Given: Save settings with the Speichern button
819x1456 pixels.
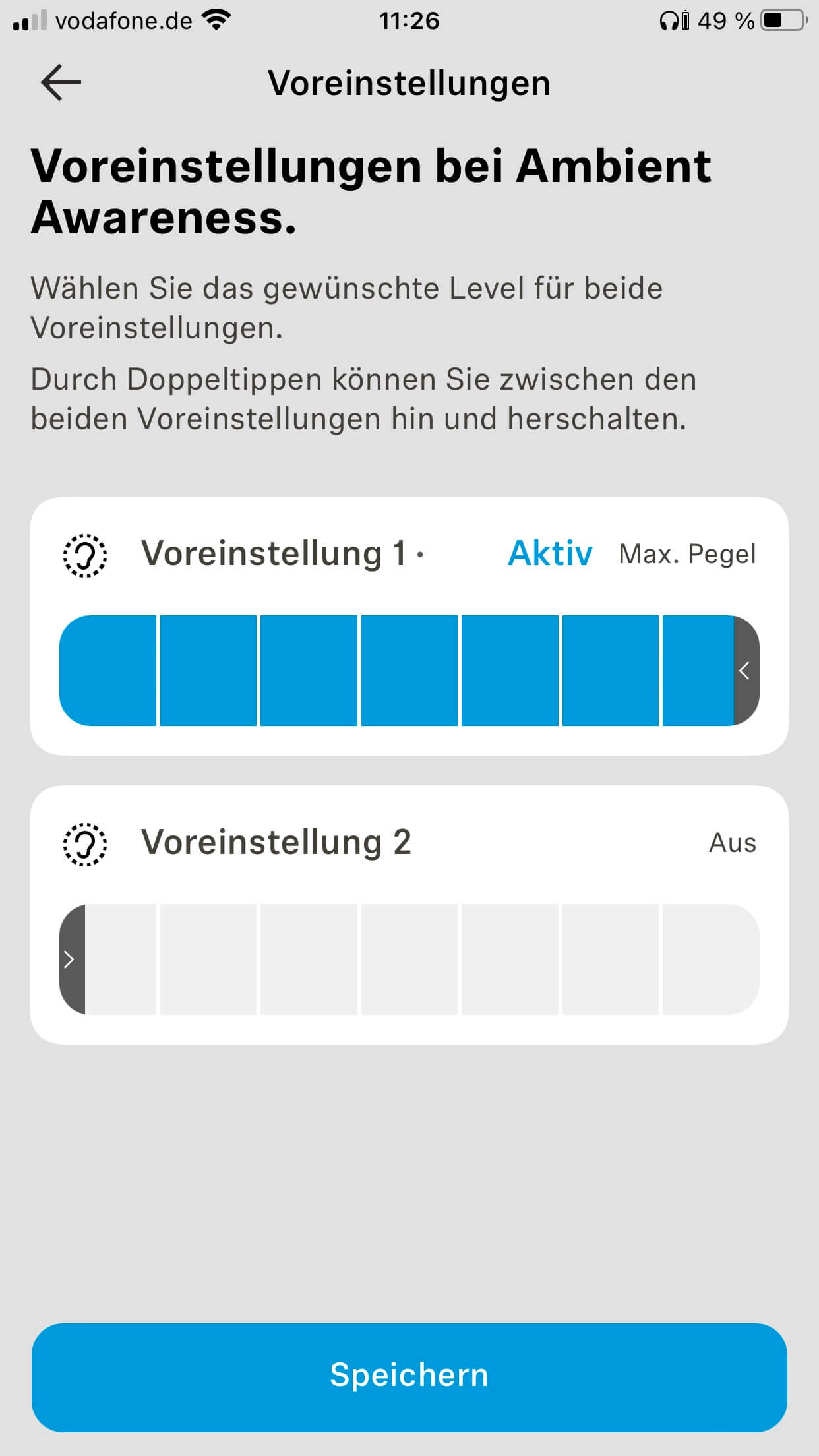Looking at the screenshot, I should (409, 1377).
